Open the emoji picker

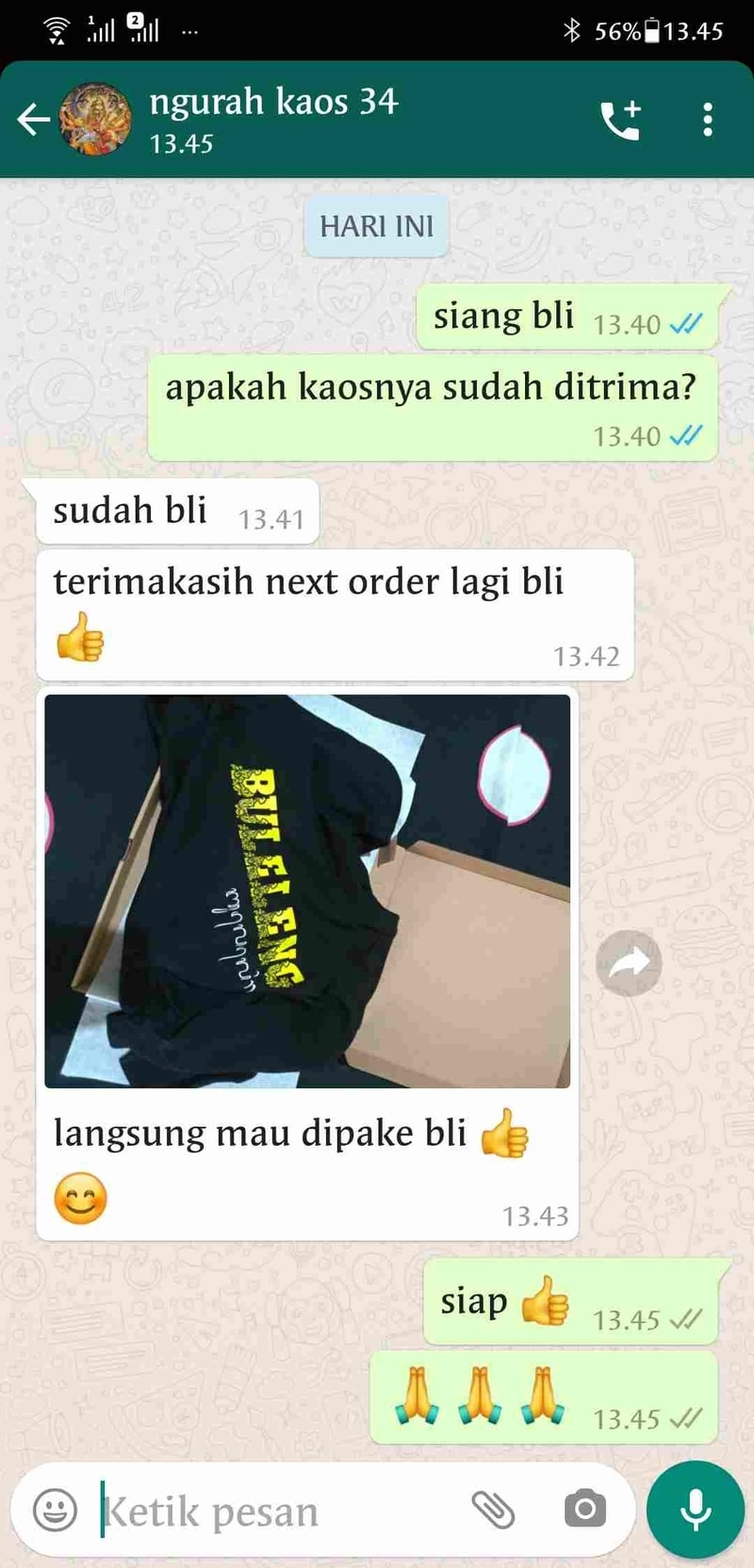(x=55, y=1510)
